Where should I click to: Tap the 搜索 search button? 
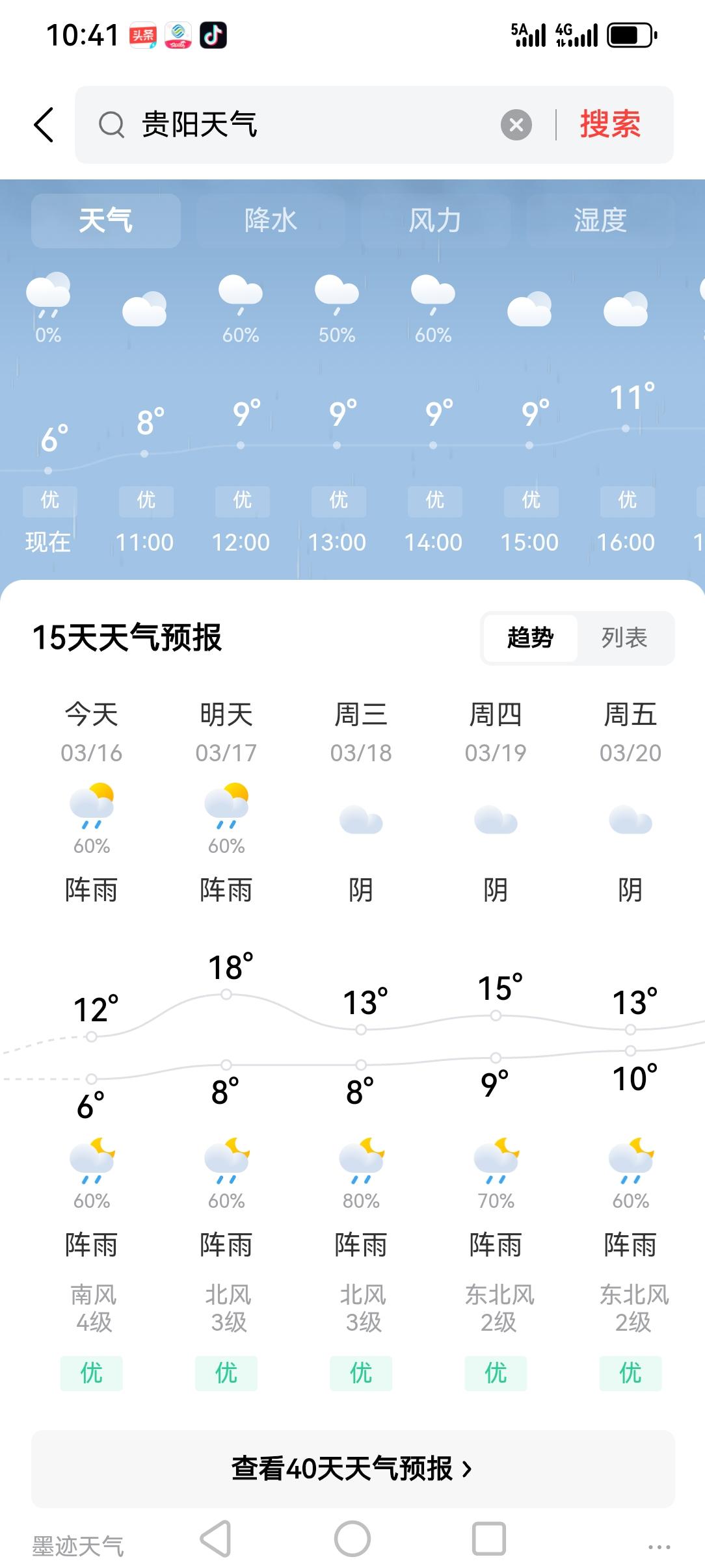610,124
